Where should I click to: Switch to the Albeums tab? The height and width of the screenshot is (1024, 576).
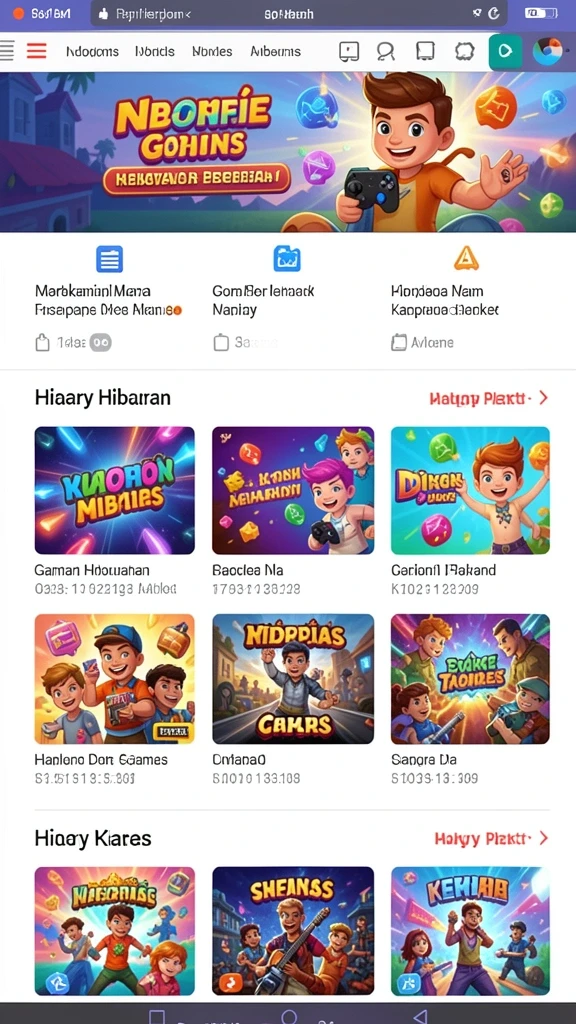[x=276, y=52]
